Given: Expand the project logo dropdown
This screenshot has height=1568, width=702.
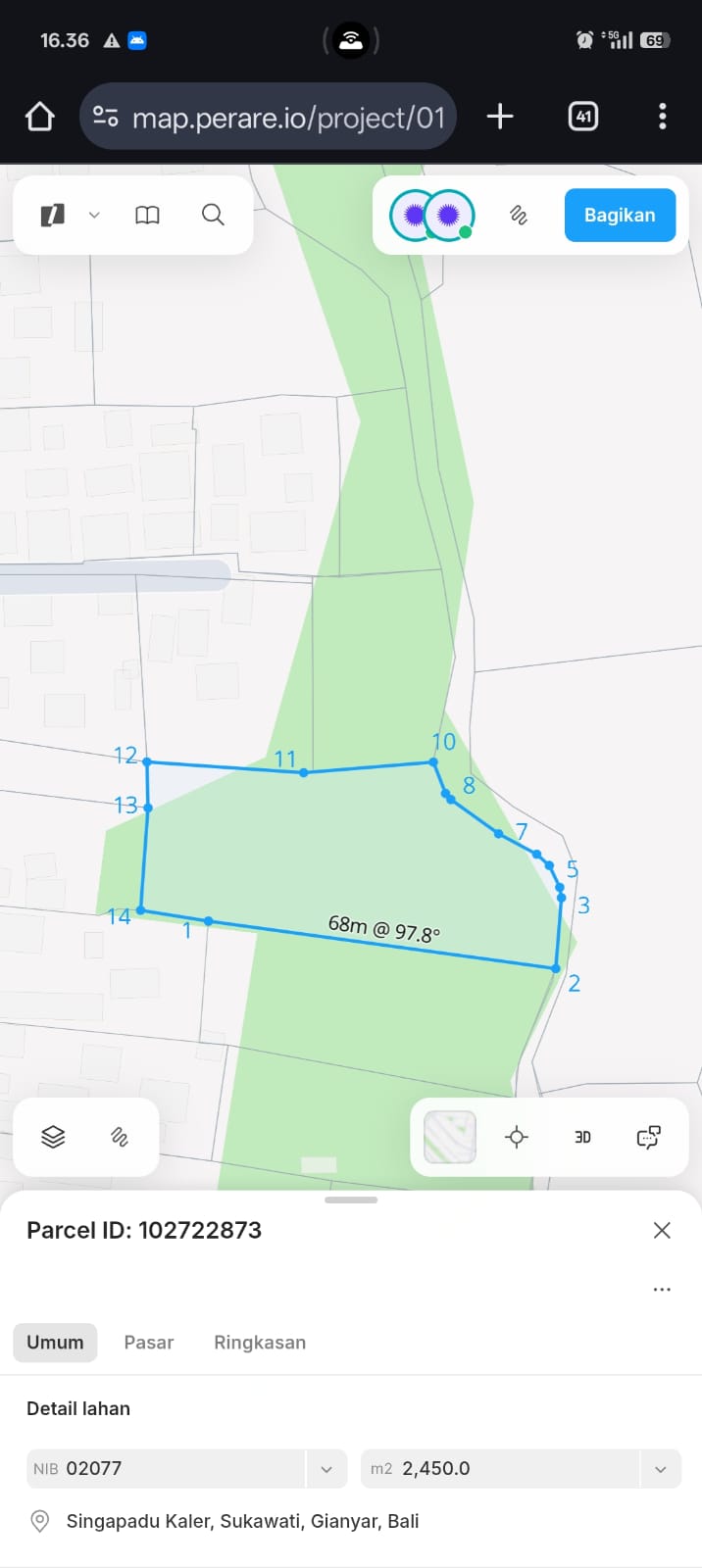Looking at the screenshot, I should (94, 215).
